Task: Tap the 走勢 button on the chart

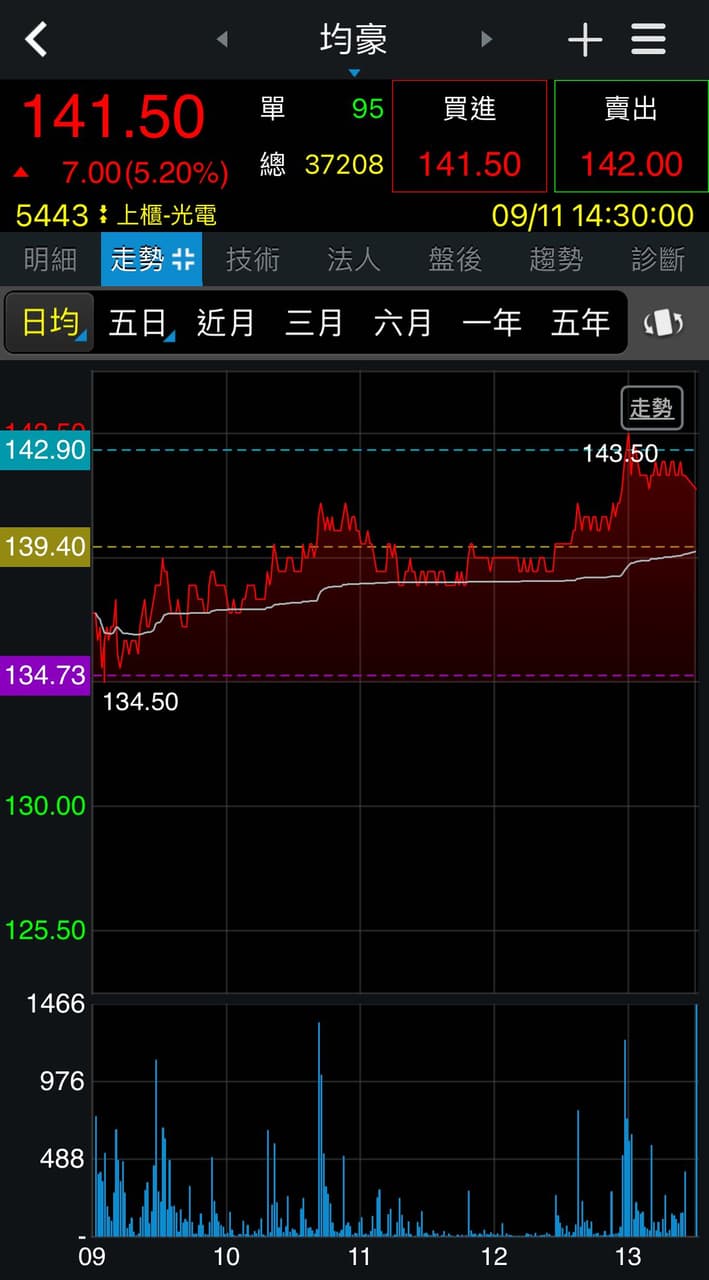Action: (652, 408)
